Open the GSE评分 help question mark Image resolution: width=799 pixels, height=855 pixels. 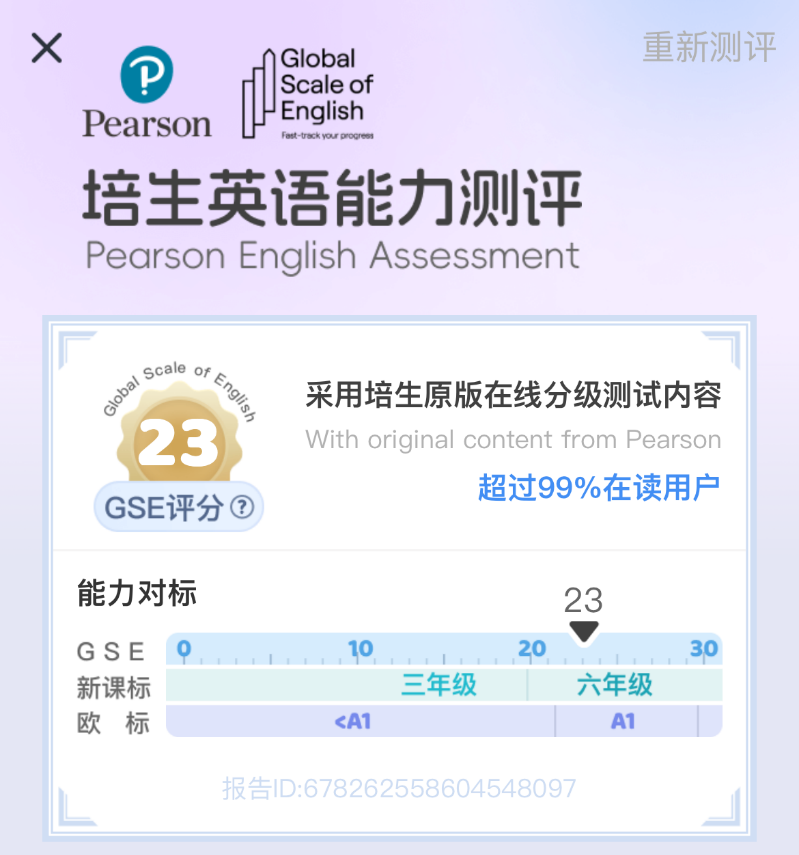click(242, 508)
